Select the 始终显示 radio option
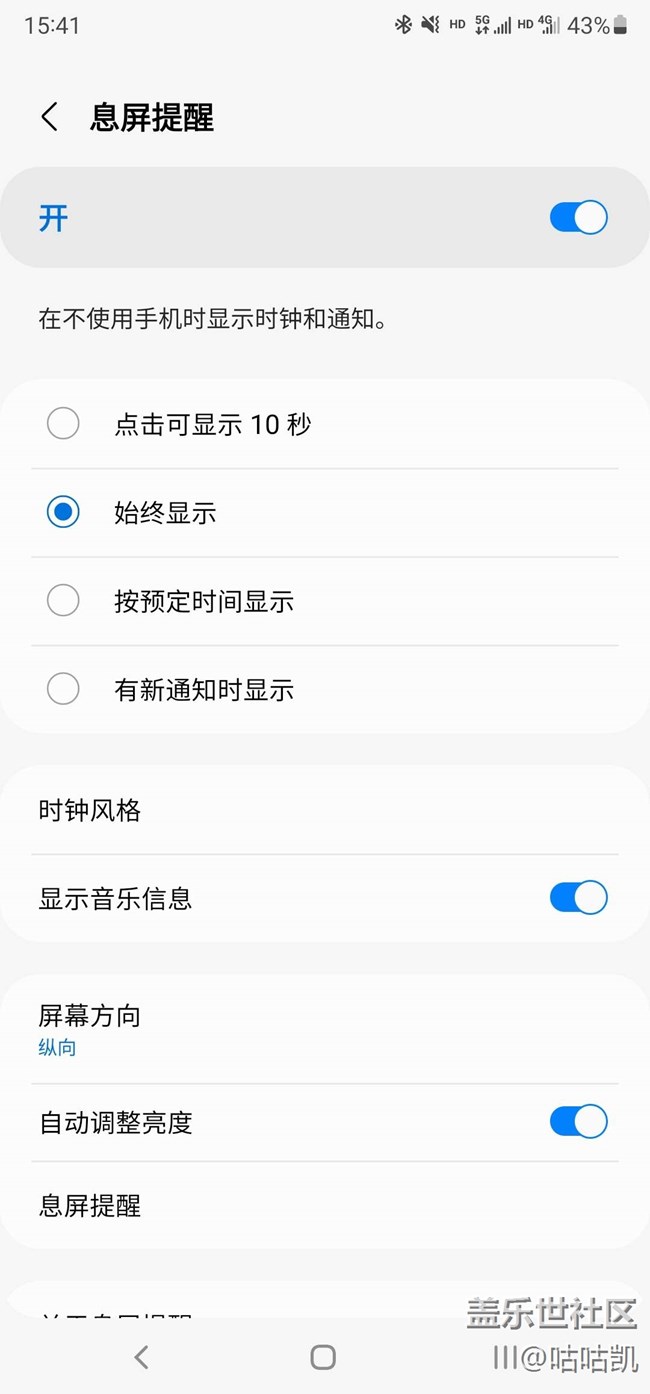The height and width of the screenshot is (1394, 650). (x=63, y=513)
